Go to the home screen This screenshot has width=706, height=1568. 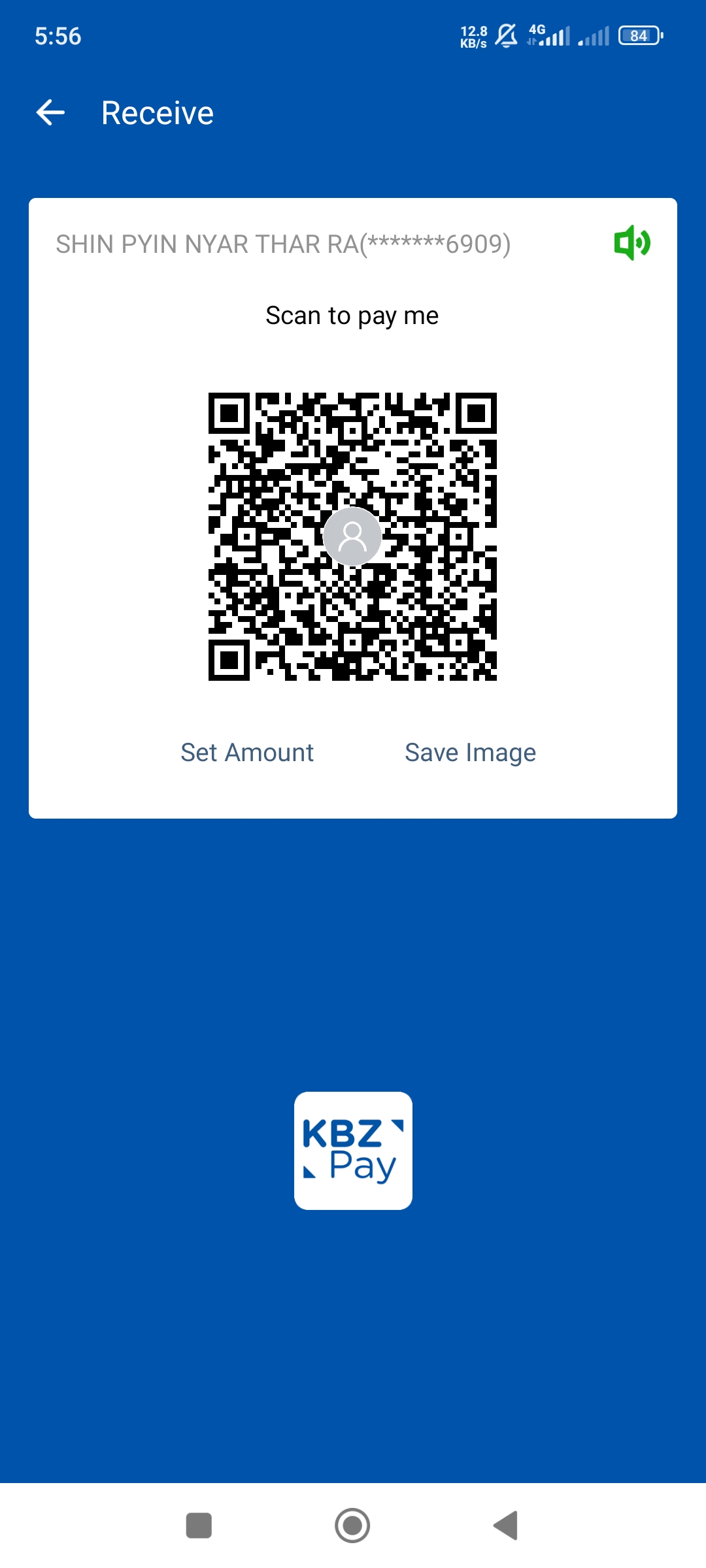tap(352, 1526)
